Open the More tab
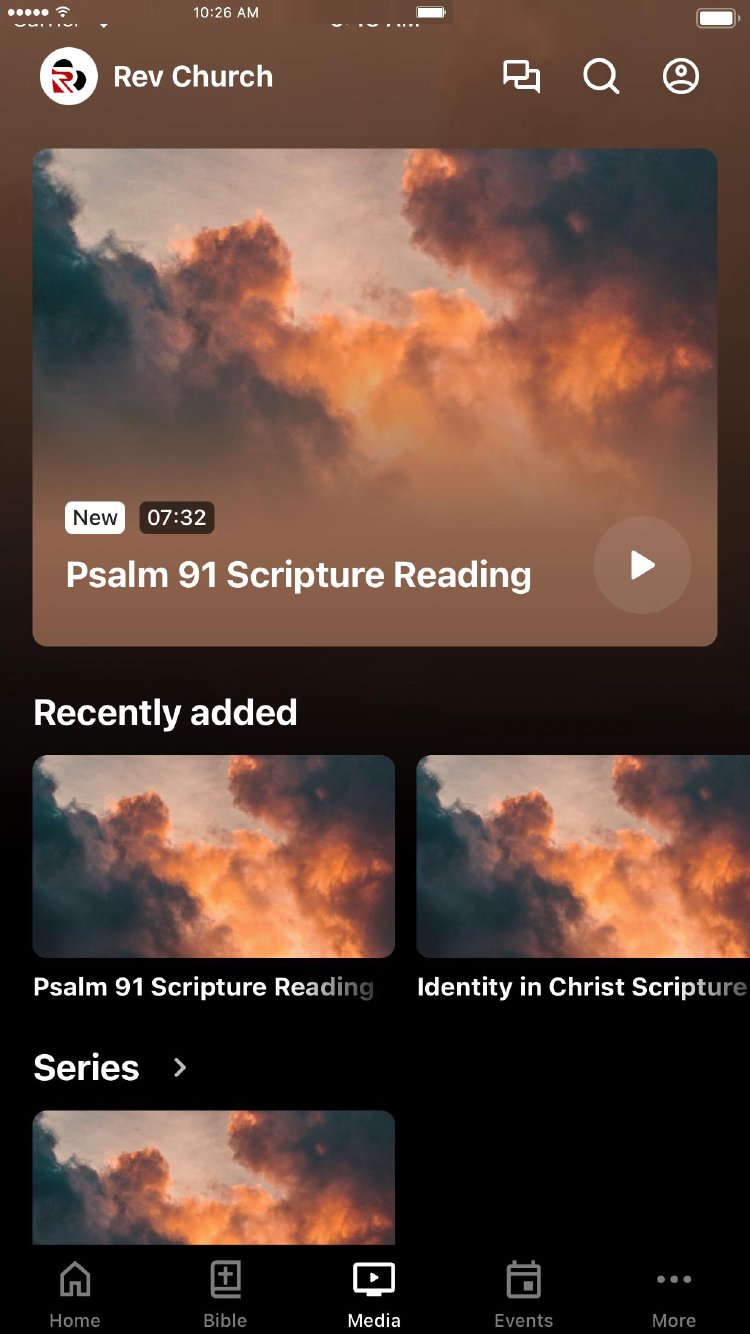This screenshot has width=750, height=1334. [674, 1292]
